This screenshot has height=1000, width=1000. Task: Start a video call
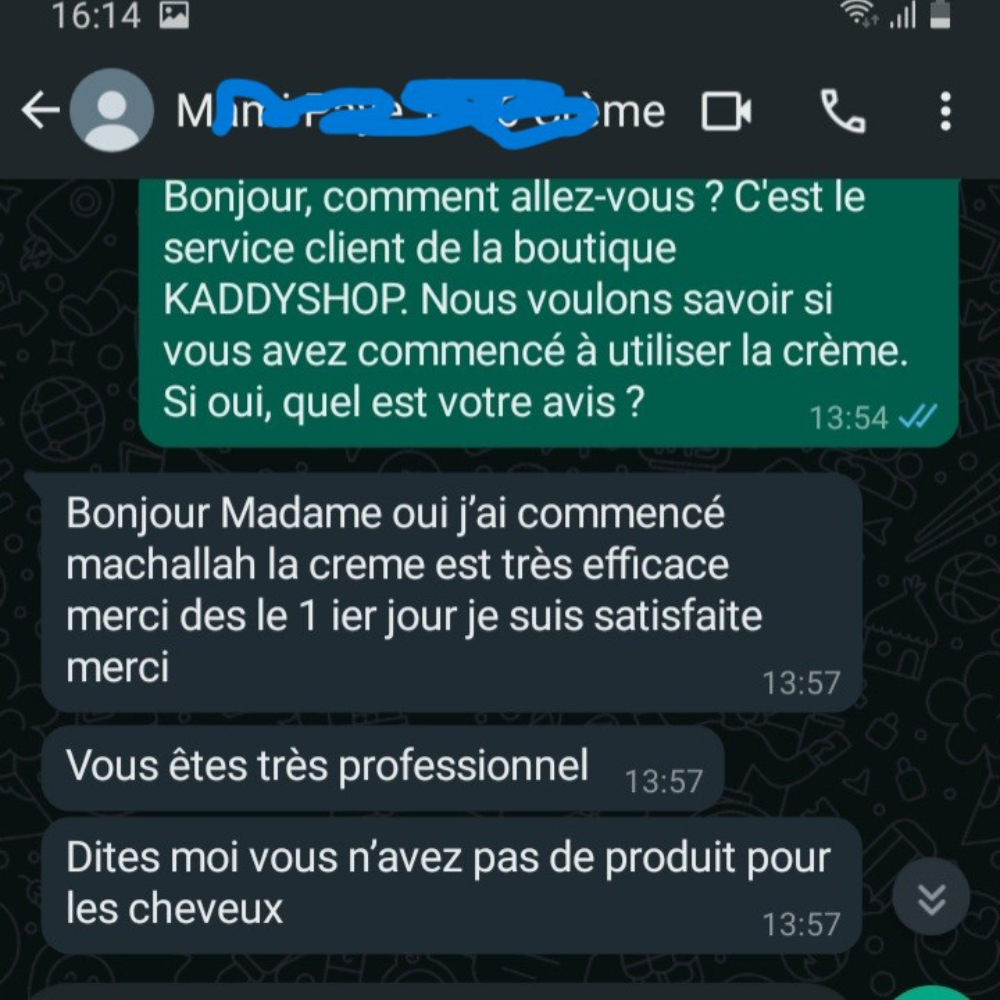pyautogui.click(x=727, y=112)
